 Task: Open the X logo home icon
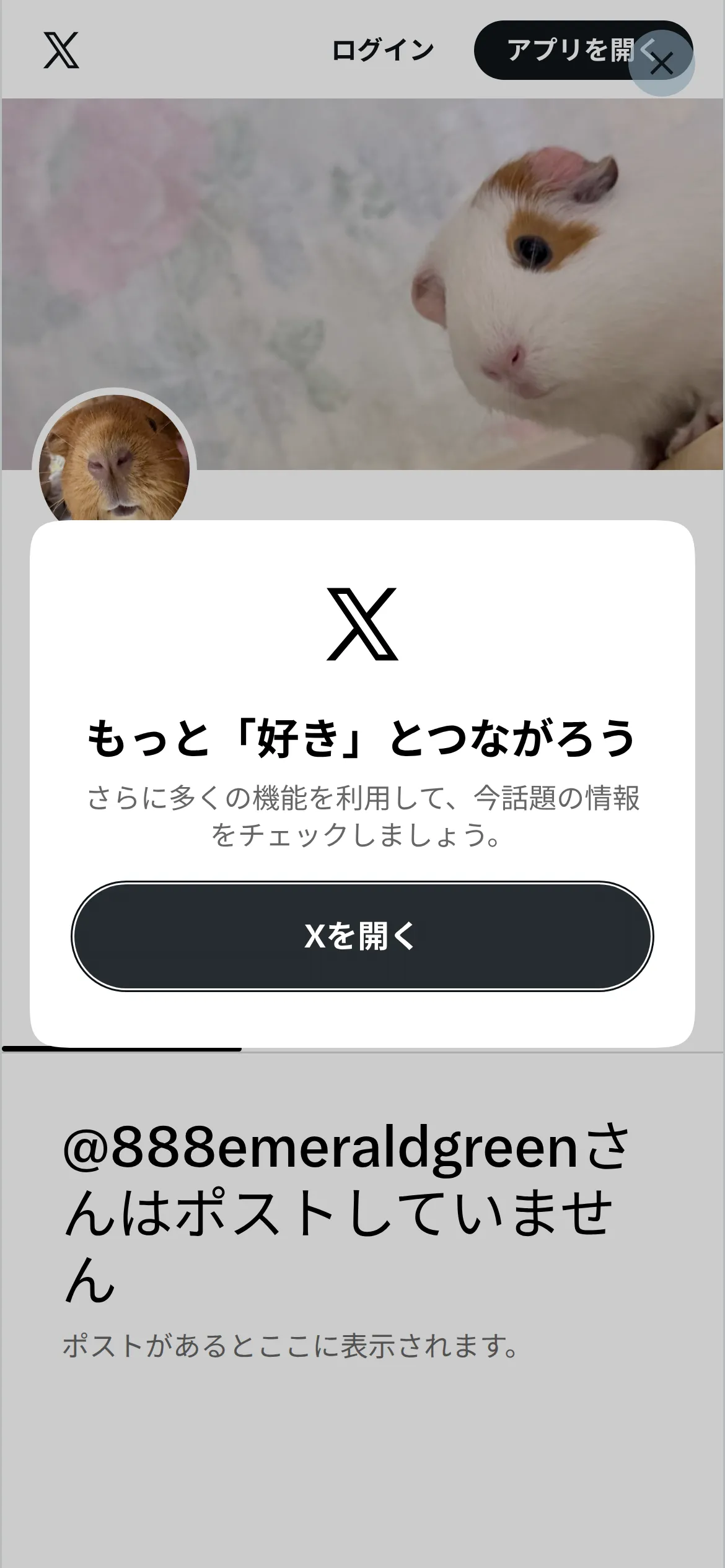pyautogui.click(x=61, y=50)
